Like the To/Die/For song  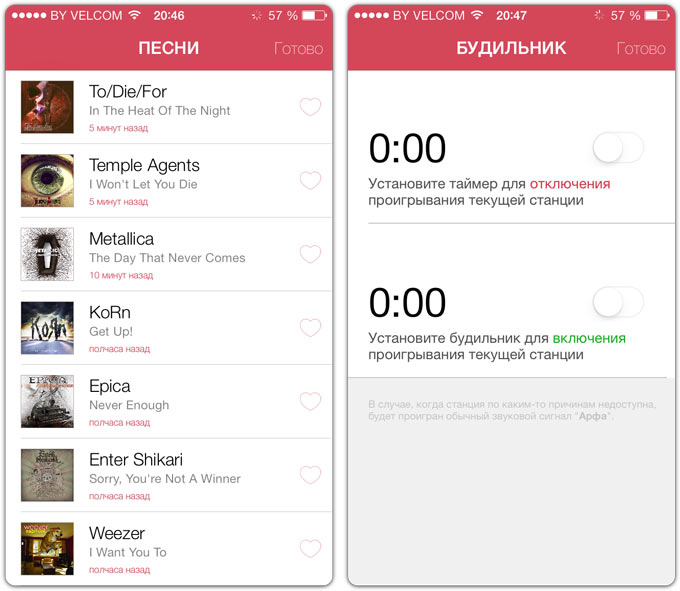pyautogui.click(x=310, y=107)
